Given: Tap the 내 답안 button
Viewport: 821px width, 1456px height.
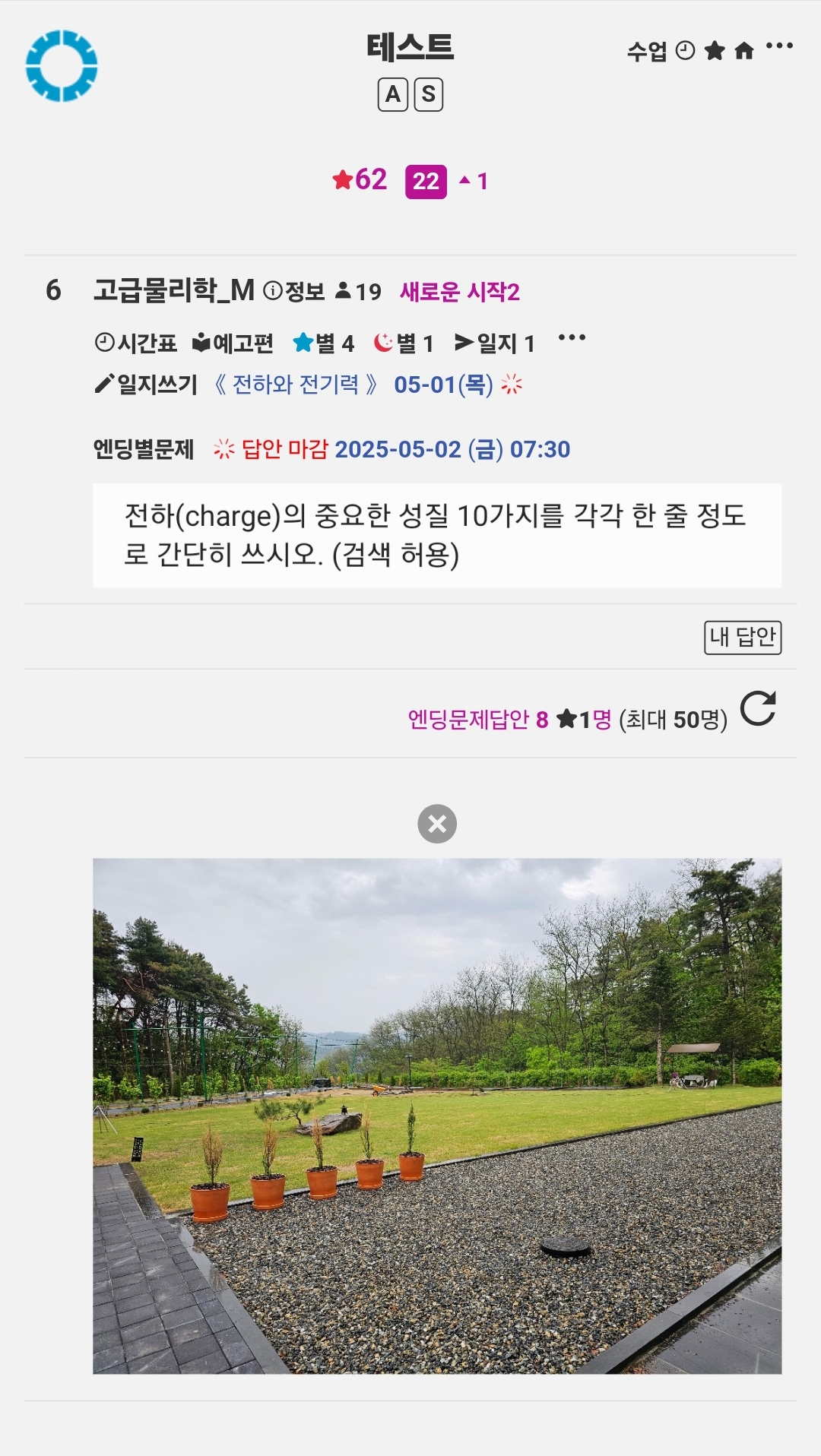Looking at the screenshot, I should (743, 637).
